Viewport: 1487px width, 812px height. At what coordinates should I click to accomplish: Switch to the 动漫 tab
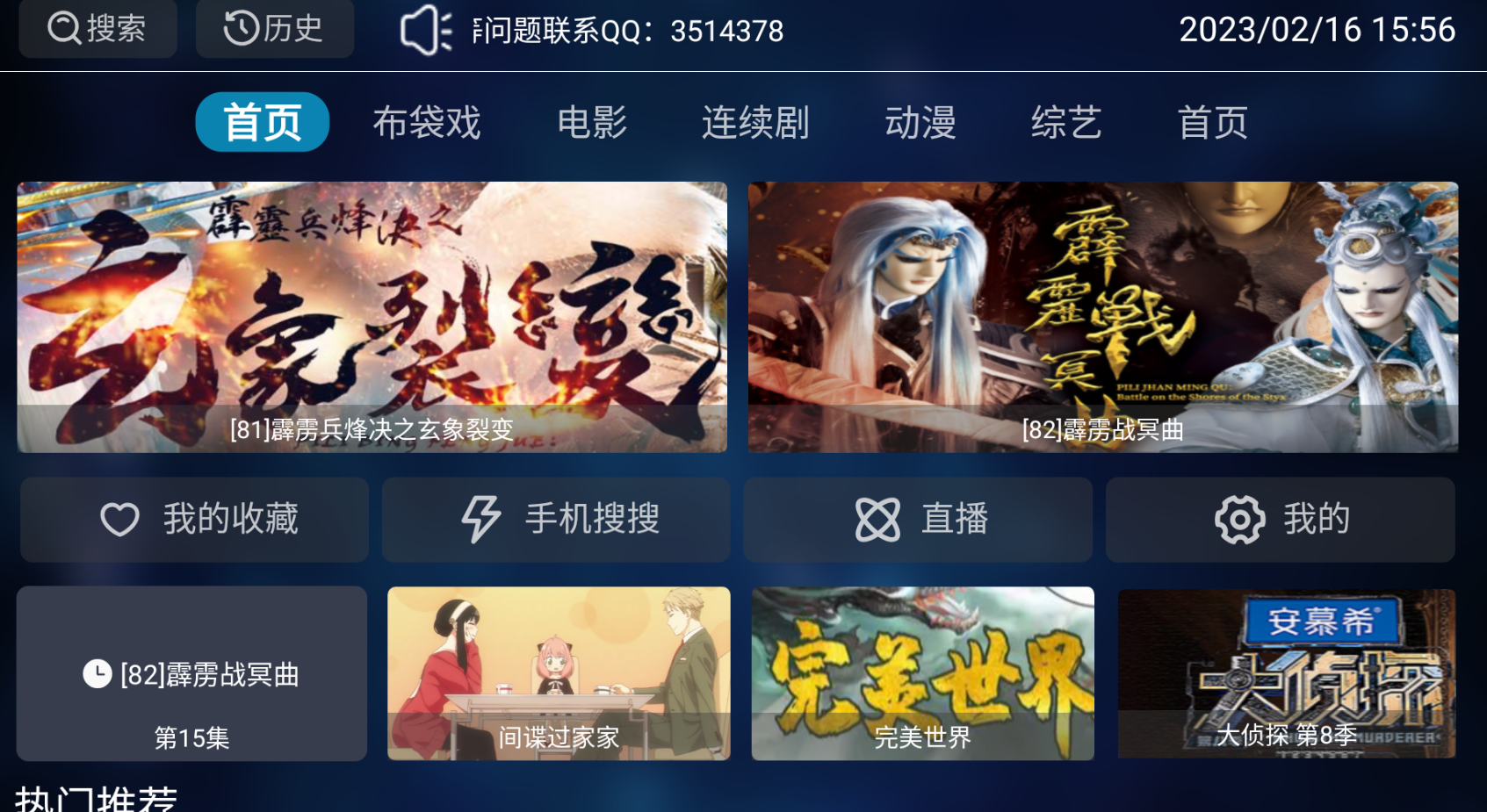920,122
